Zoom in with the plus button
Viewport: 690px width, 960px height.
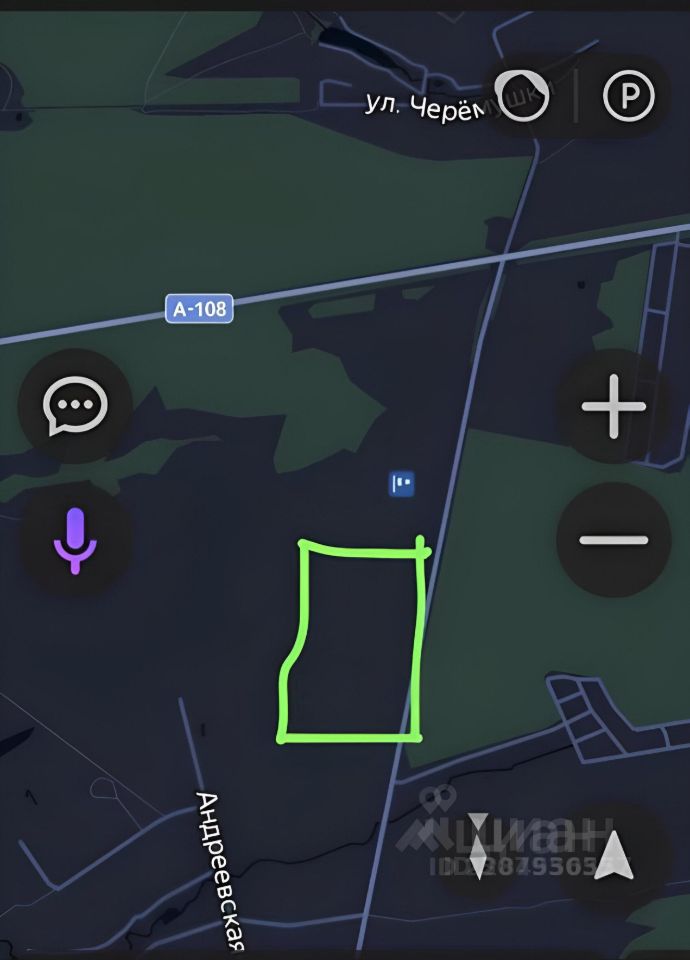pos(614,407)
